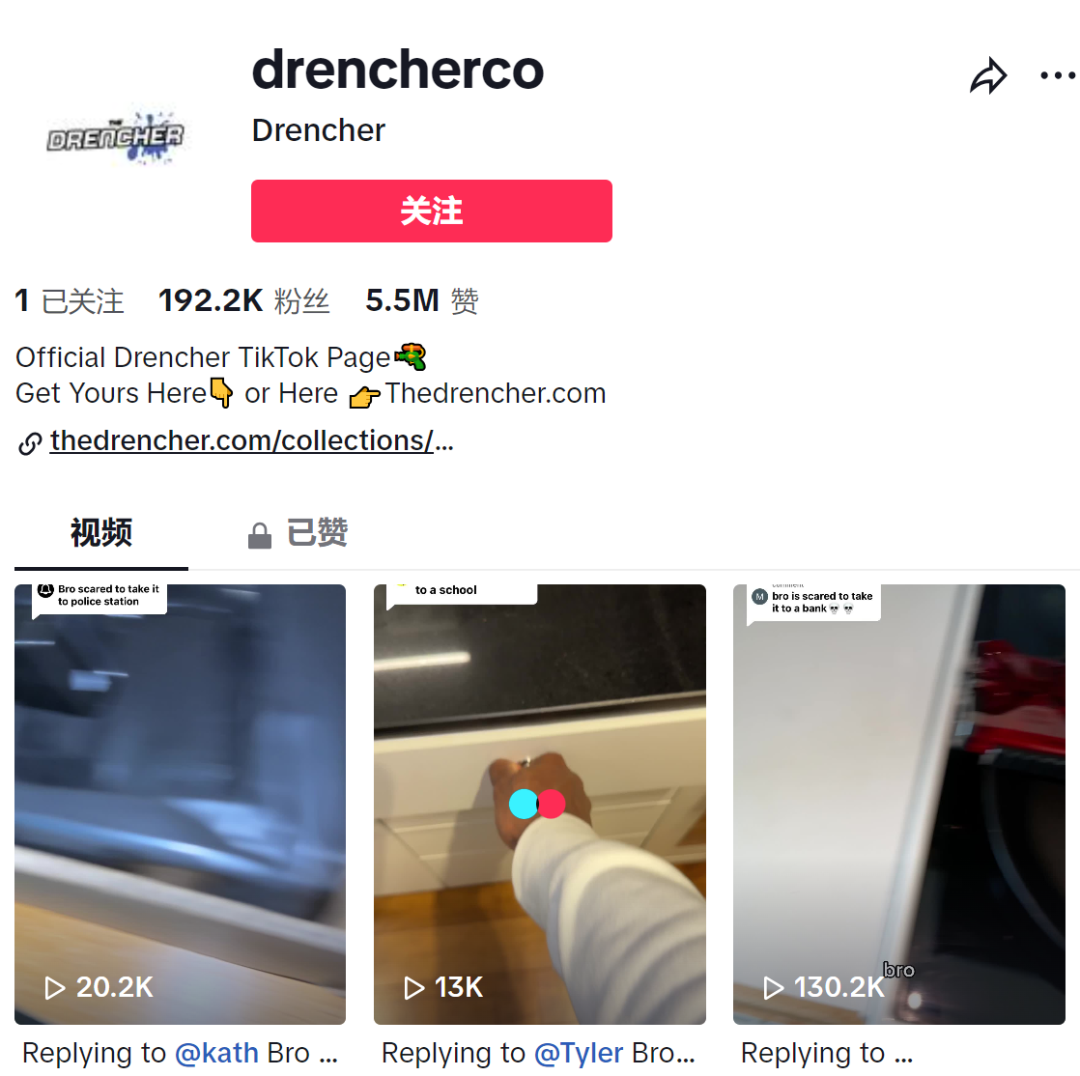This screenshot has width=1080, height=1076.
Task: Switch to the locked 已赞 tab
Action: [298, 533]
